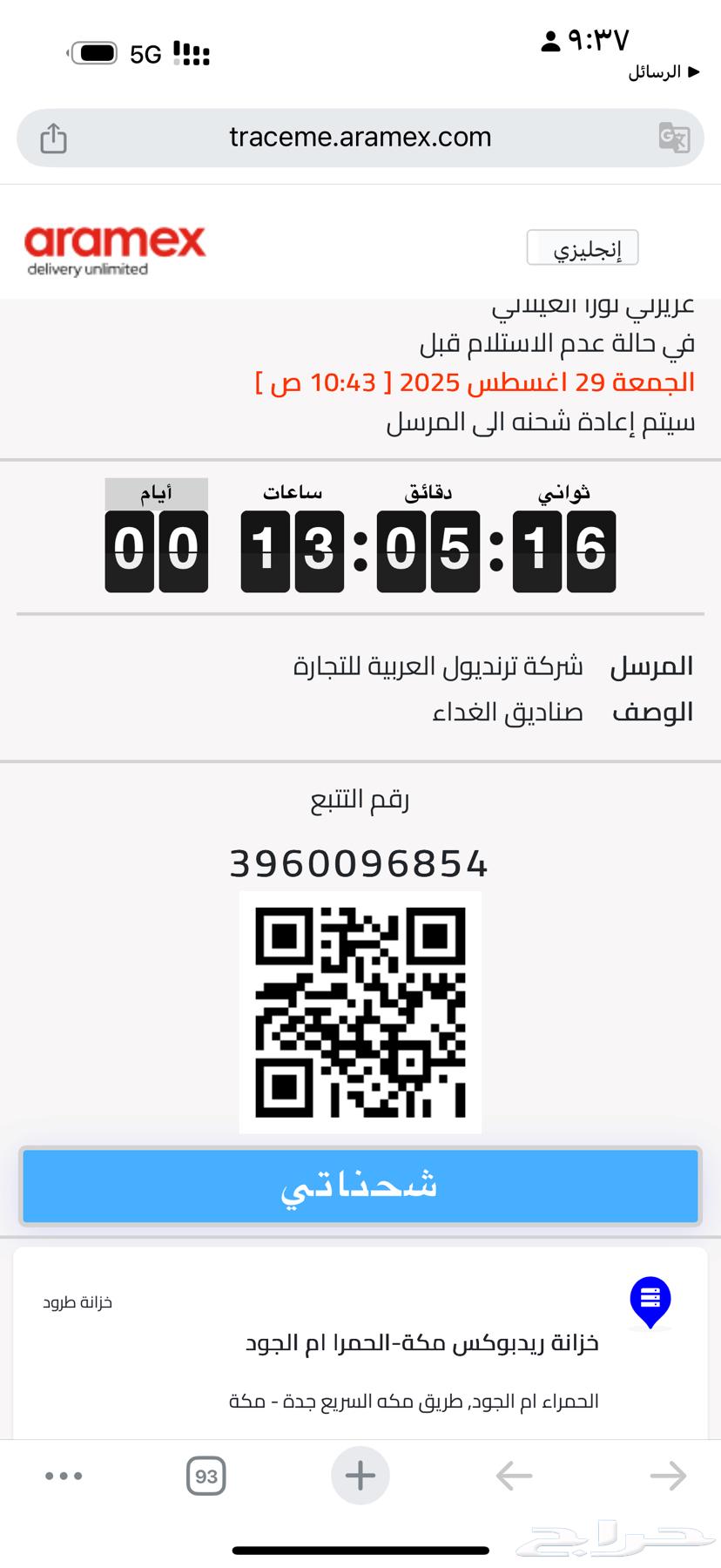
Task: Tap the شحناتي shipments button
Action: click(x=360, y=1185)
